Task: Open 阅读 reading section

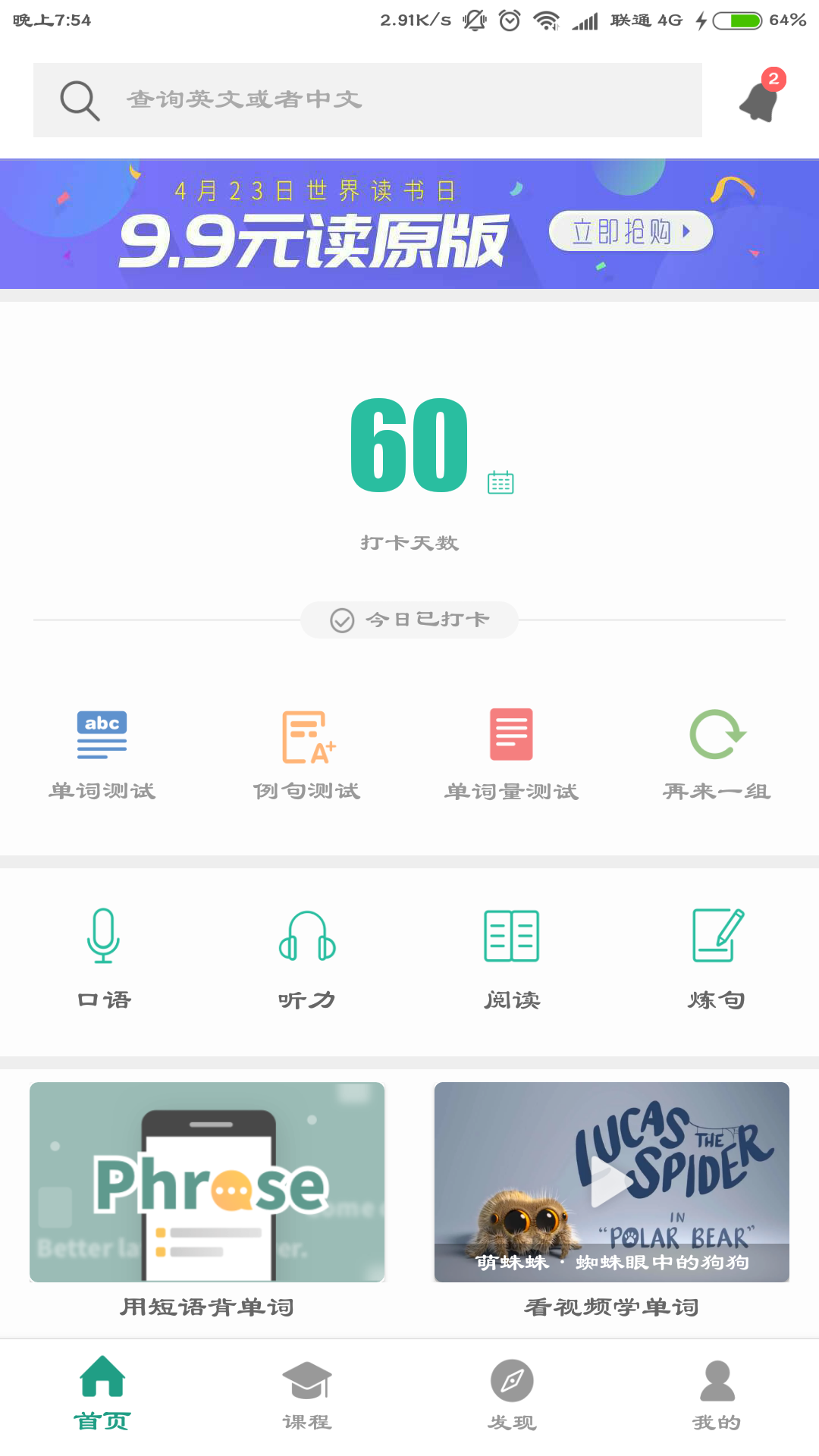Action: 512,958
